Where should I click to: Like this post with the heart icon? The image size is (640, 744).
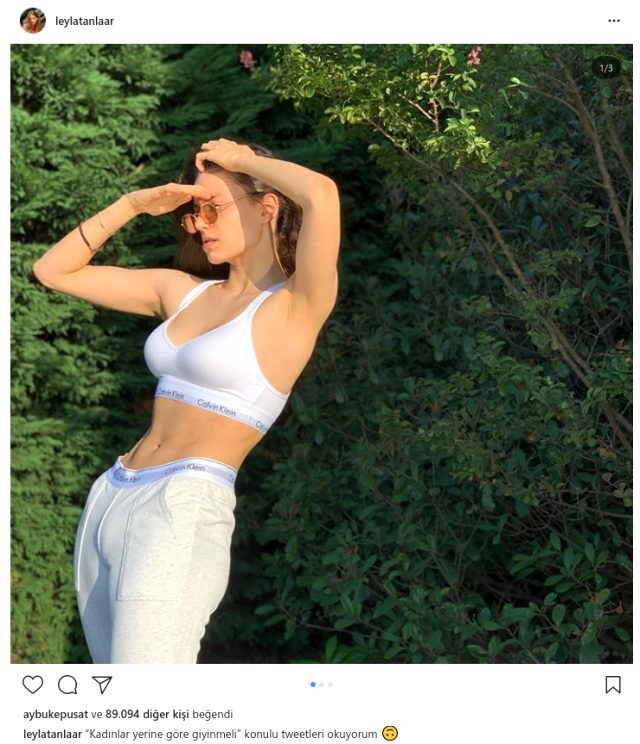33,685
